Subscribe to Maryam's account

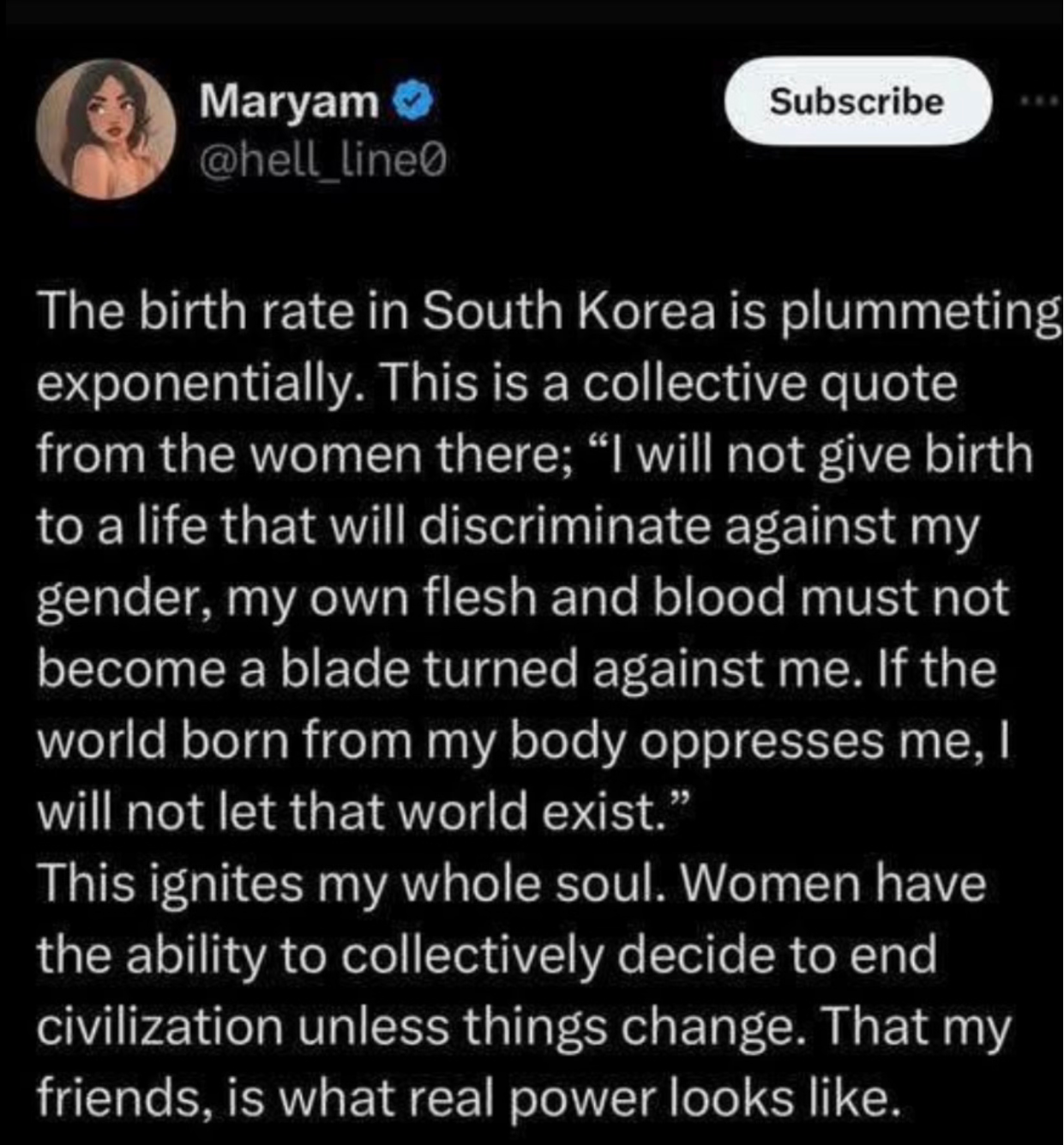857,101
